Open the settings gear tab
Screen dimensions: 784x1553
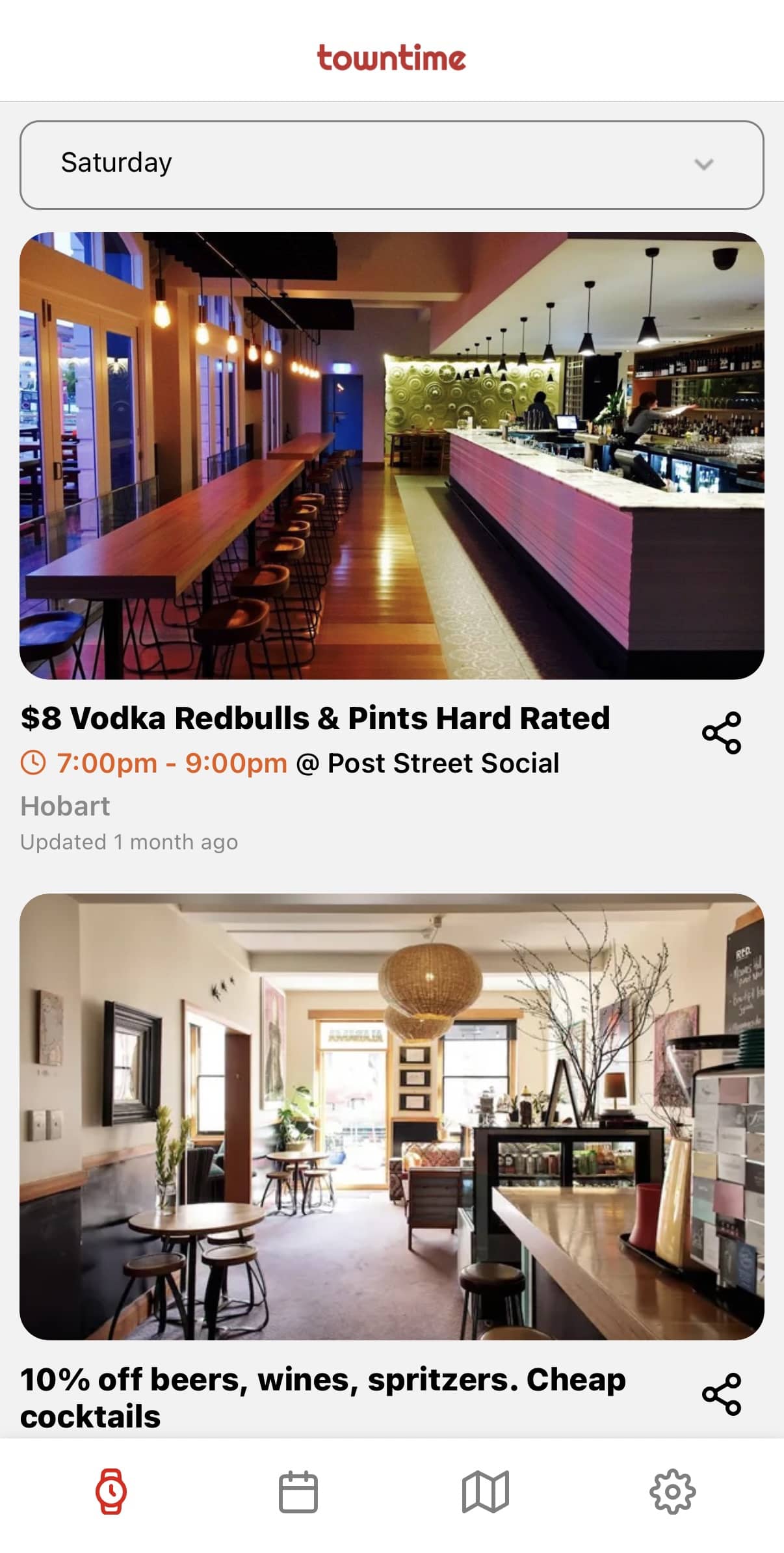(672, 1492)
